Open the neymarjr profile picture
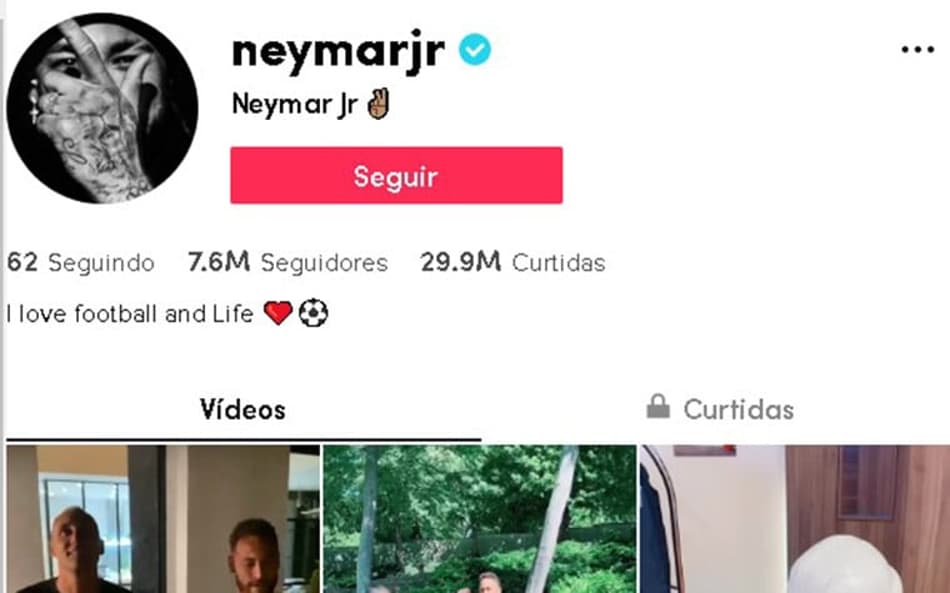This screenshot has width=950, height=593. pos(102,108)
